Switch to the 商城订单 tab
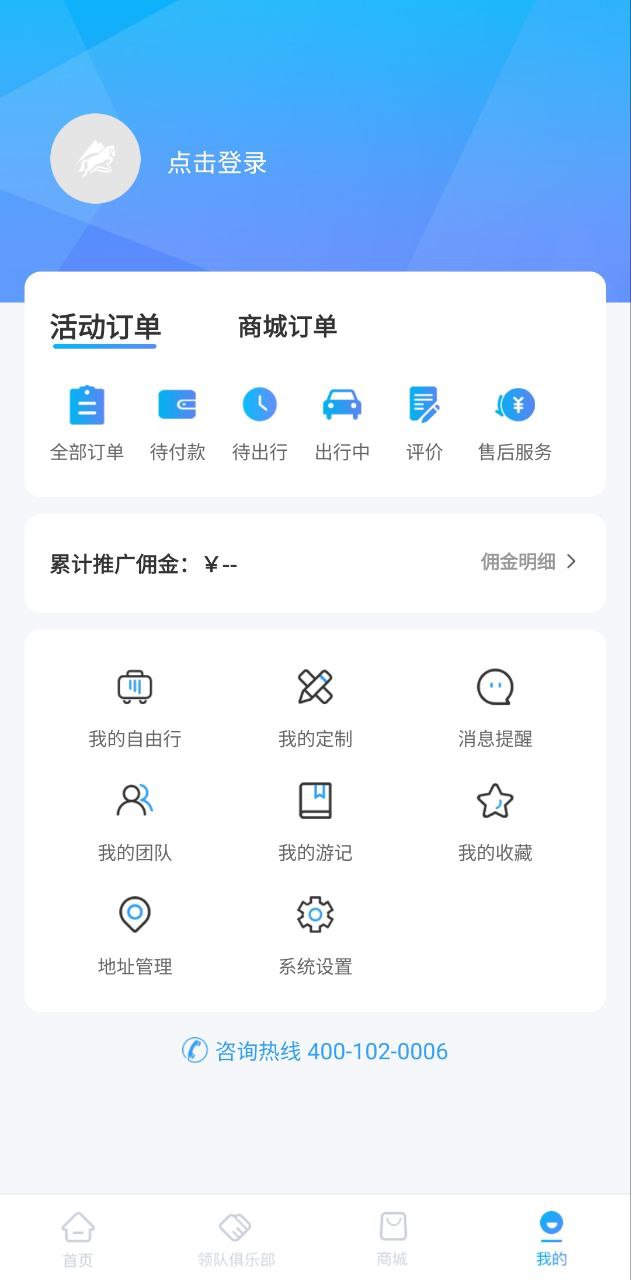This screenshot has height=1280, width=631. coord(287,327)
